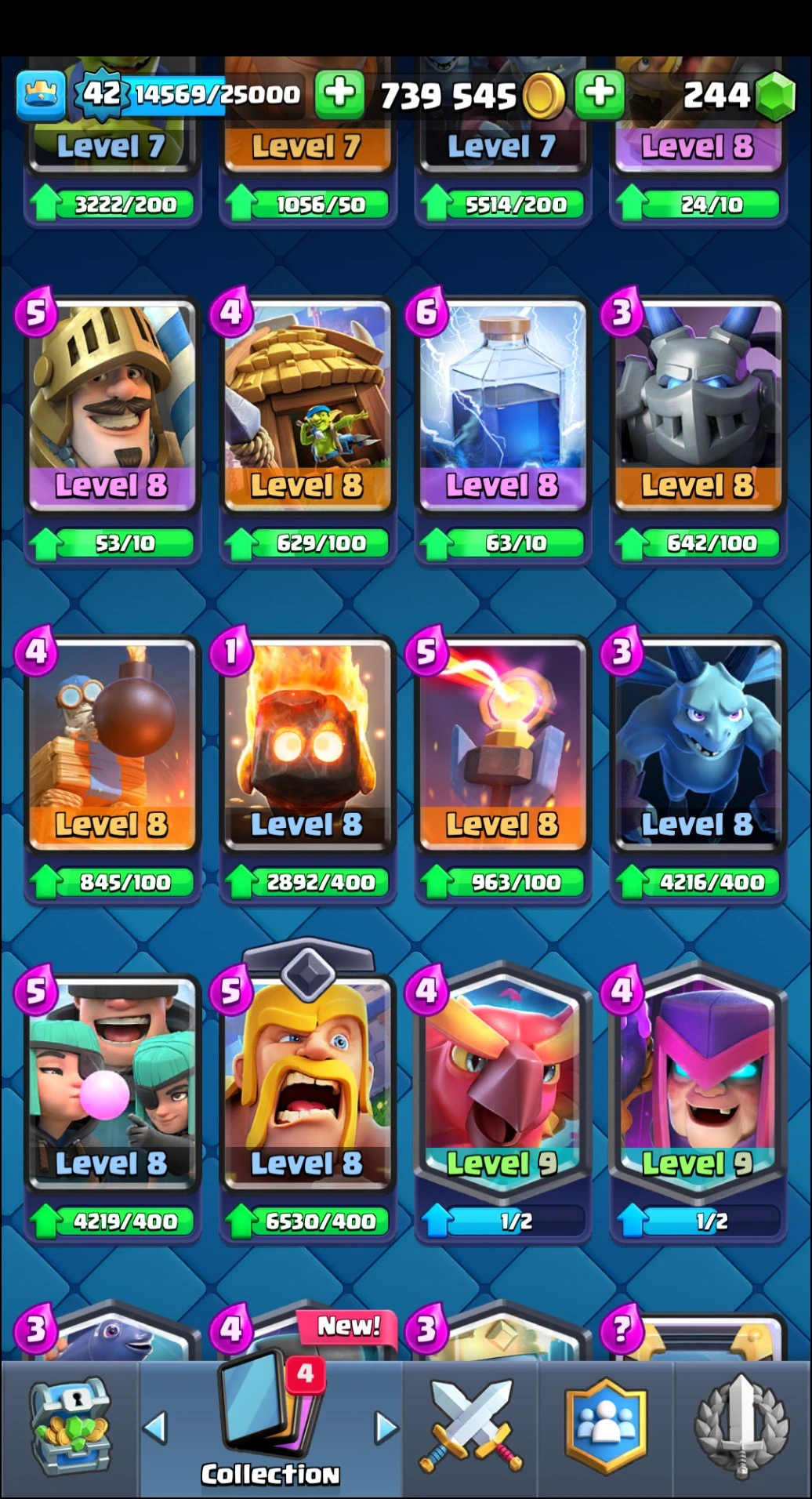Add gold with the plus button beside 739 545
The height and width of the screenshot is (1499, 812).
pos(600,93)
